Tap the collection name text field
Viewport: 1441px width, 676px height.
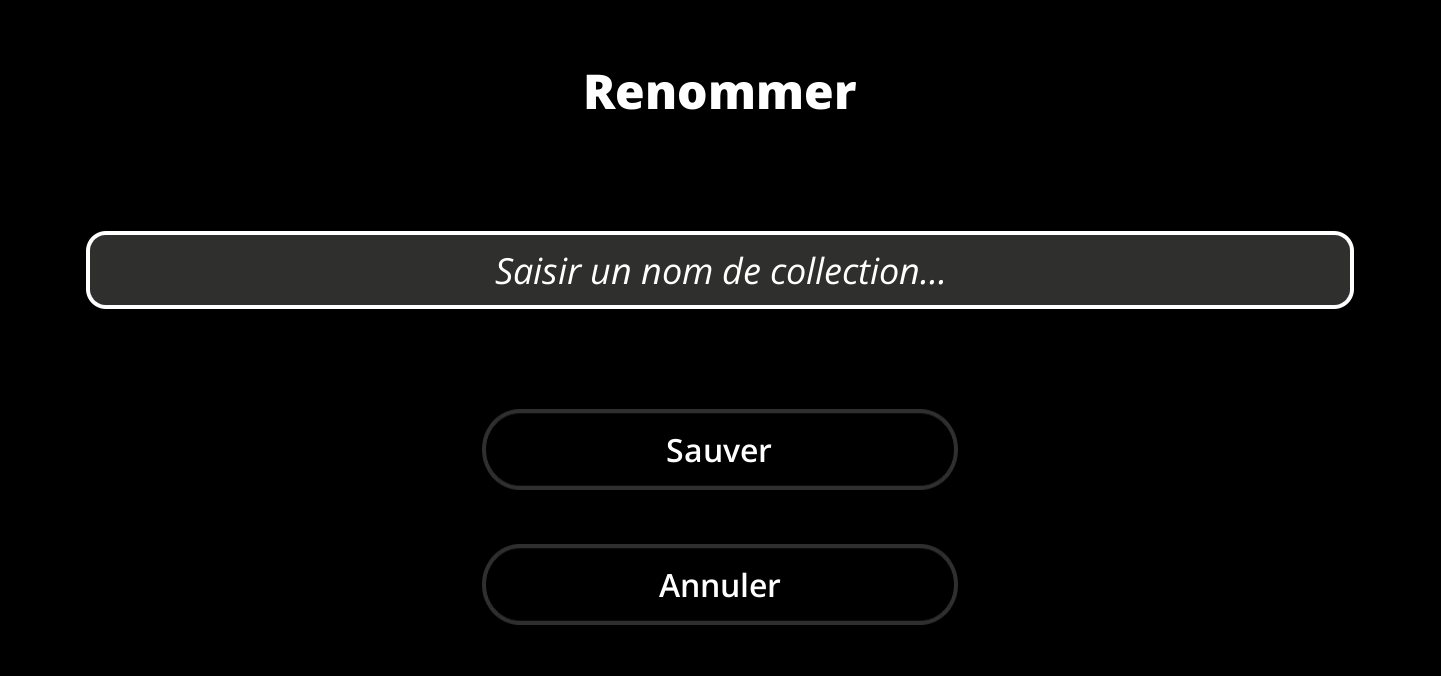pos(720,270)
